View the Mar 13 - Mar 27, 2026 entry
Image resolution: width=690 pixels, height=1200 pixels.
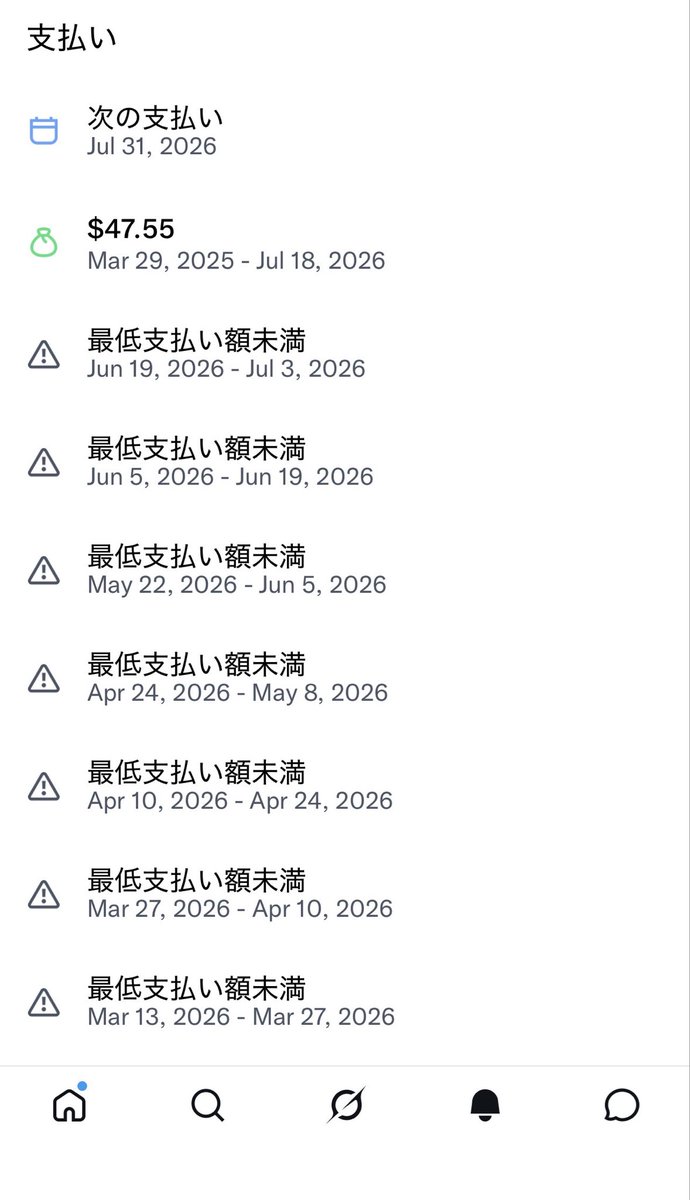pyautogui.click(x=345, y=1002)
